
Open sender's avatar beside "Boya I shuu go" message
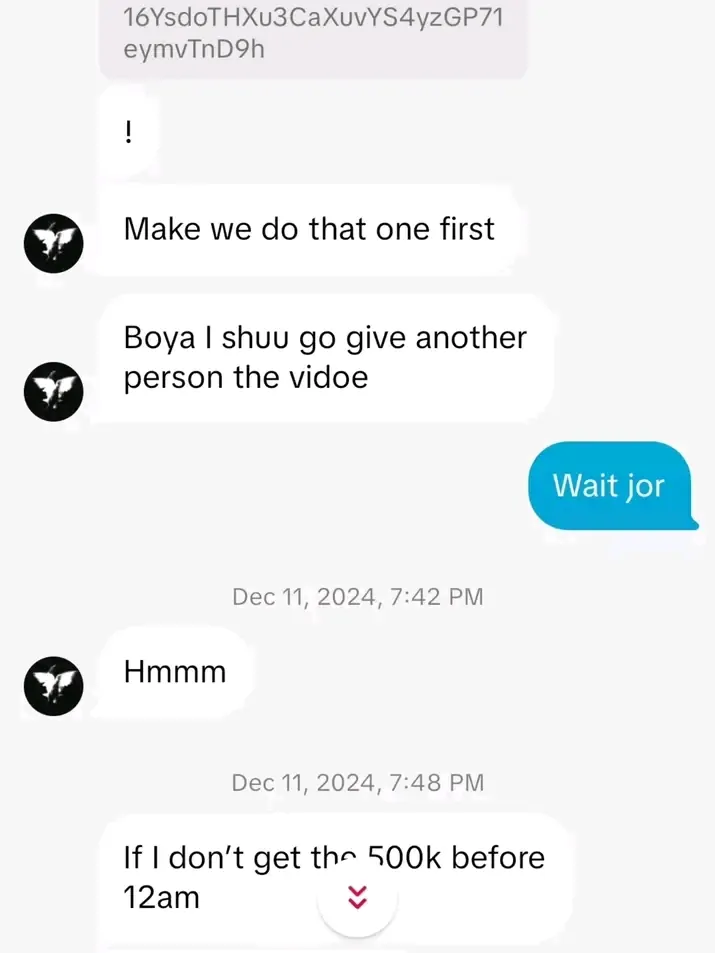tap(53, 389)
